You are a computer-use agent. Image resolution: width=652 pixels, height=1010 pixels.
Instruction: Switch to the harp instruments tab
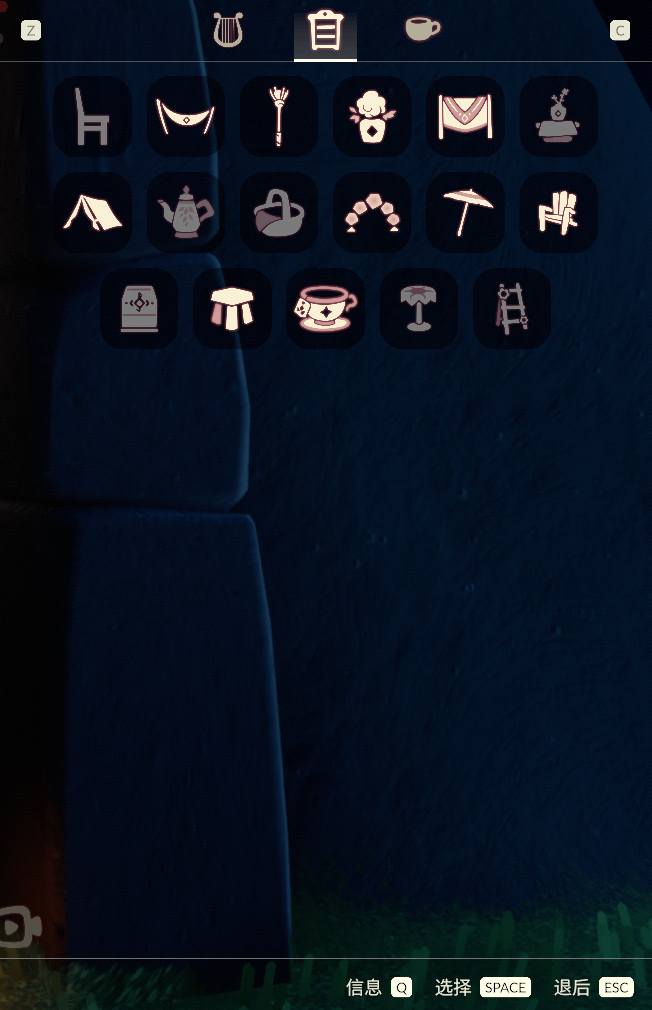click(229, 30)
